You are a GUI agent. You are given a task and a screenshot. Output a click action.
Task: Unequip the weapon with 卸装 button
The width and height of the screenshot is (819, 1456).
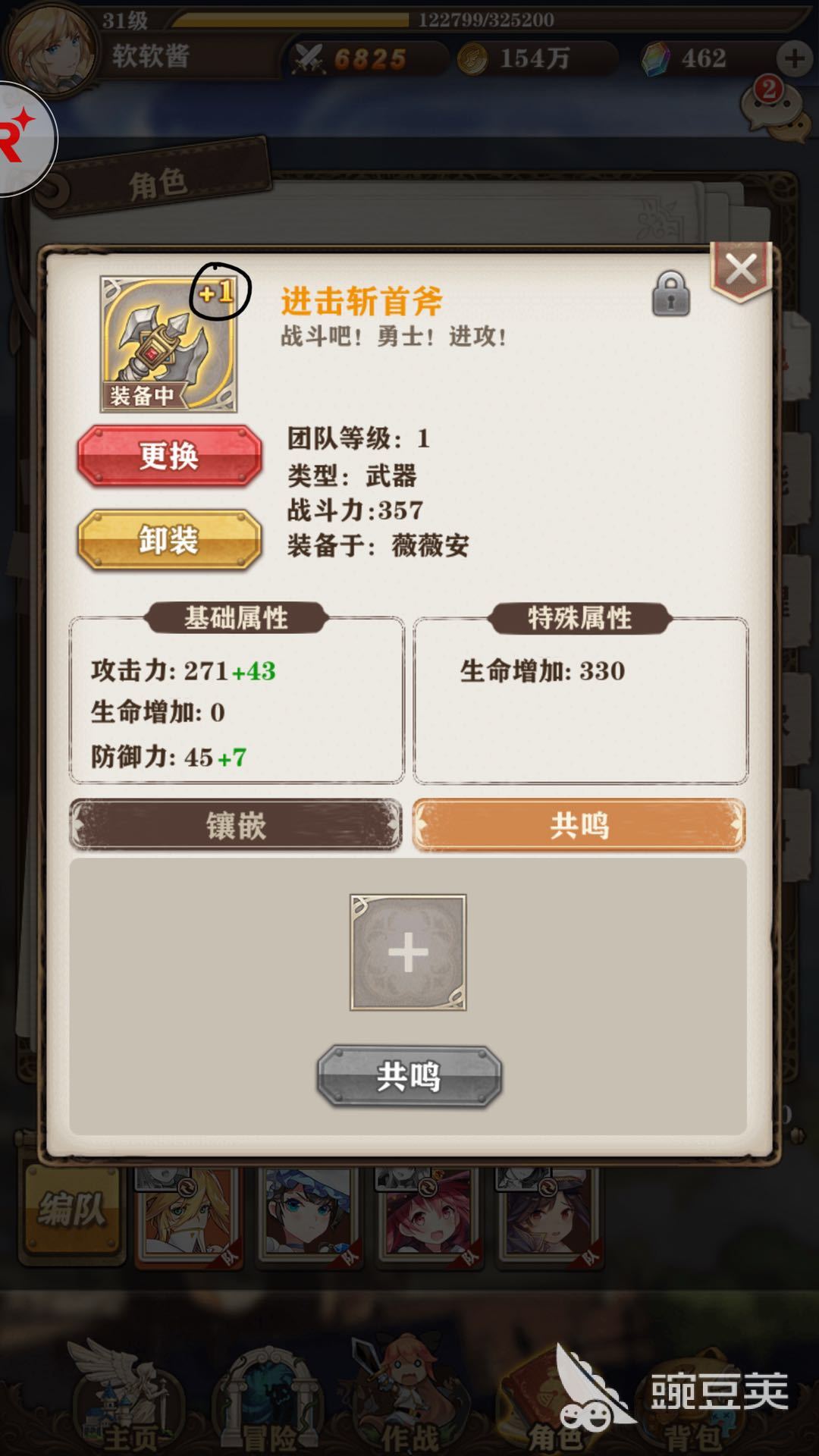click(169, 540)
